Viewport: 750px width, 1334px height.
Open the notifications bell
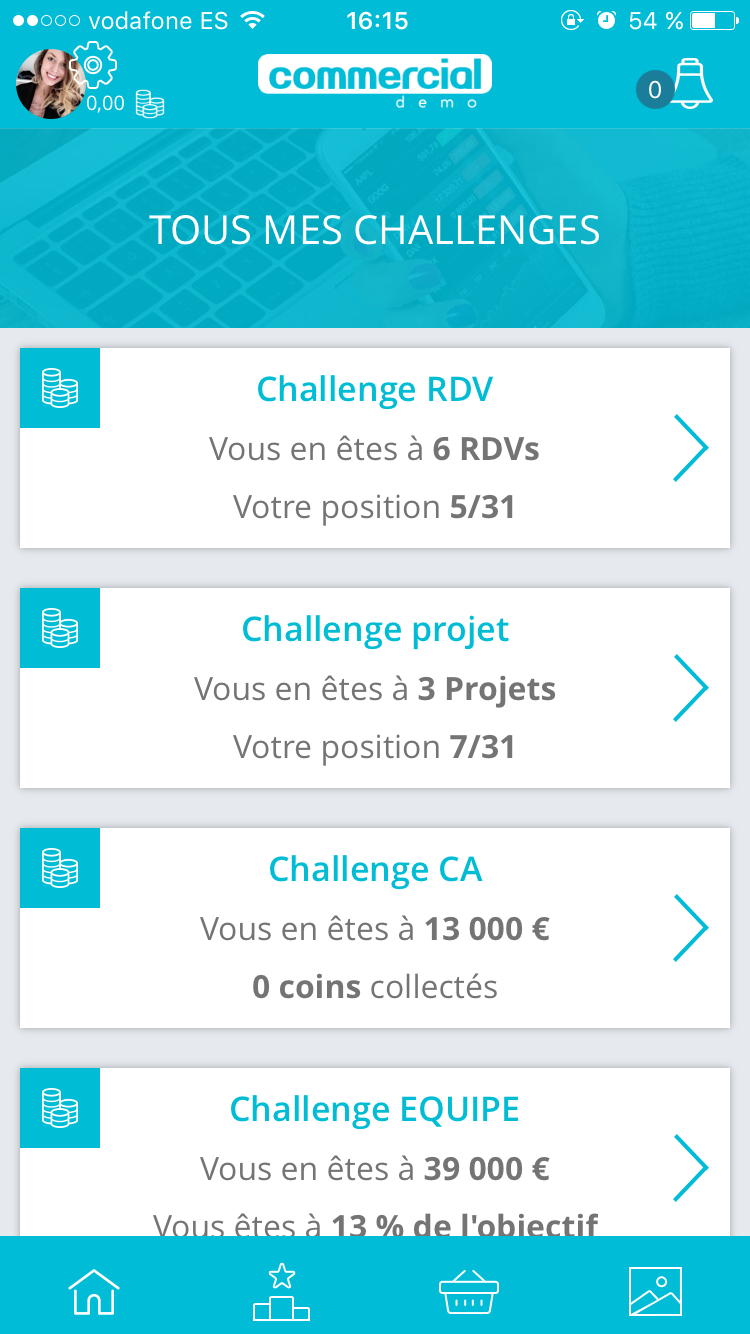pos(691,83)
